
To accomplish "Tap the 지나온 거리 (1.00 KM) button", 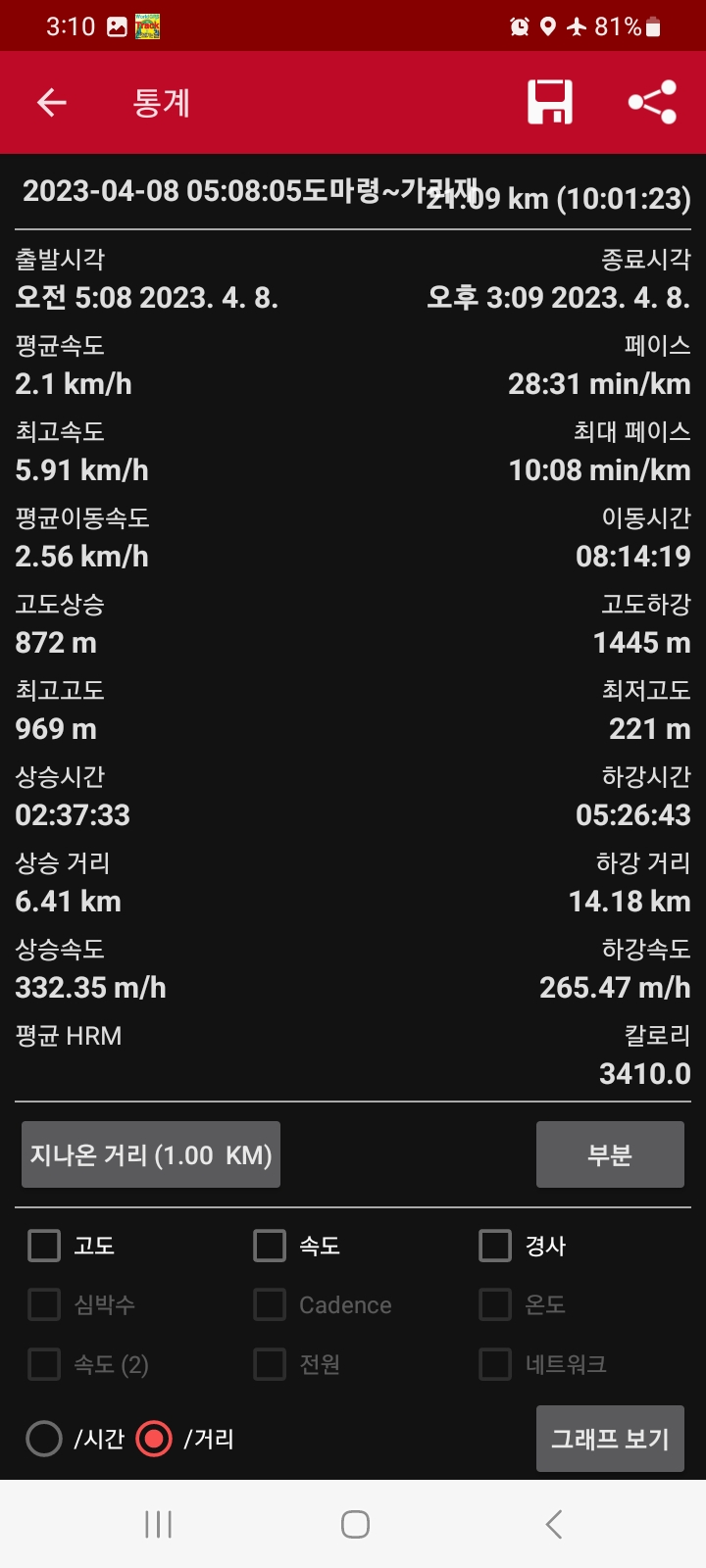I will click(x=151, y=1154).
